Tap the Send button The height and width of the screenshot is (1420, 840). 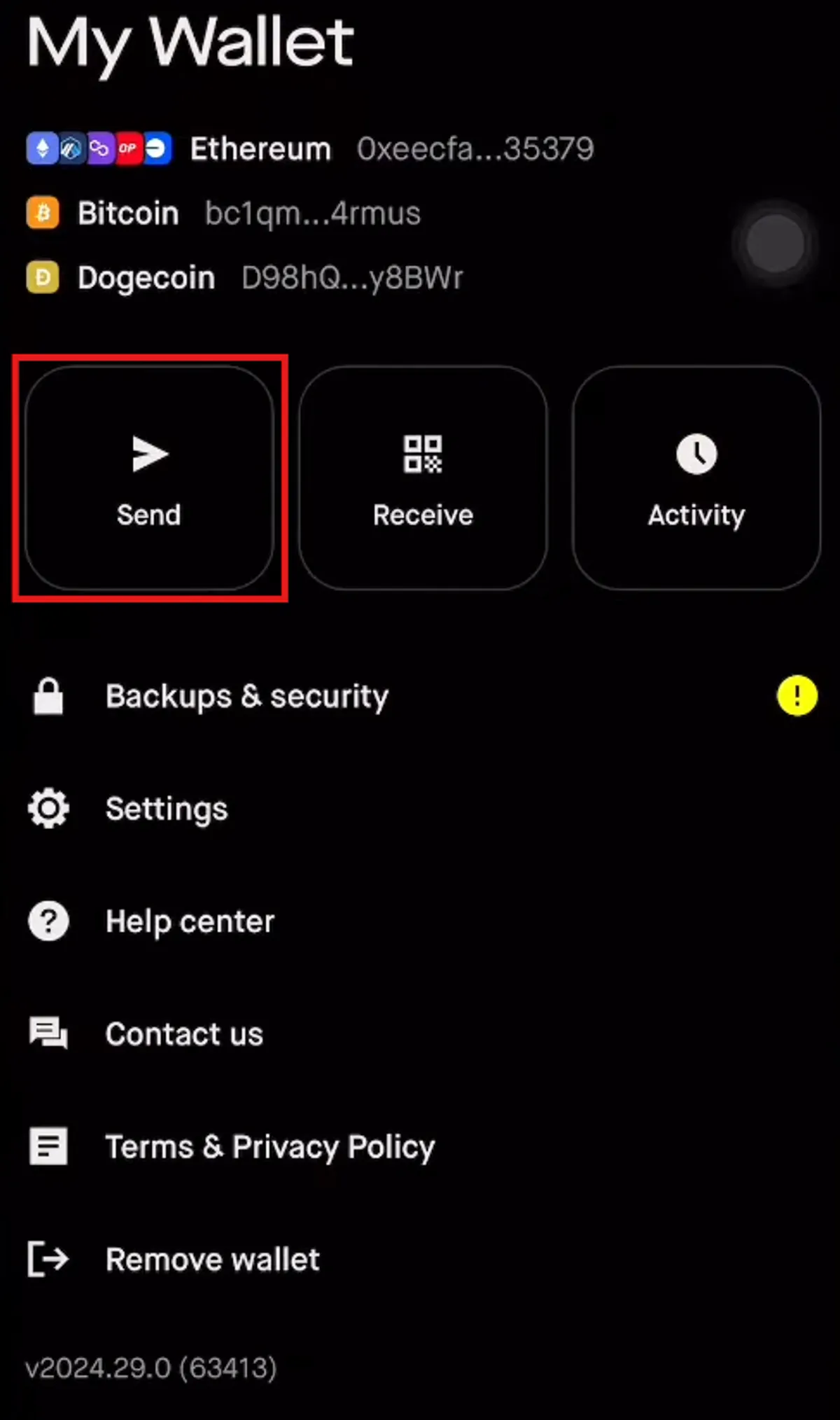tap(149, 478)
